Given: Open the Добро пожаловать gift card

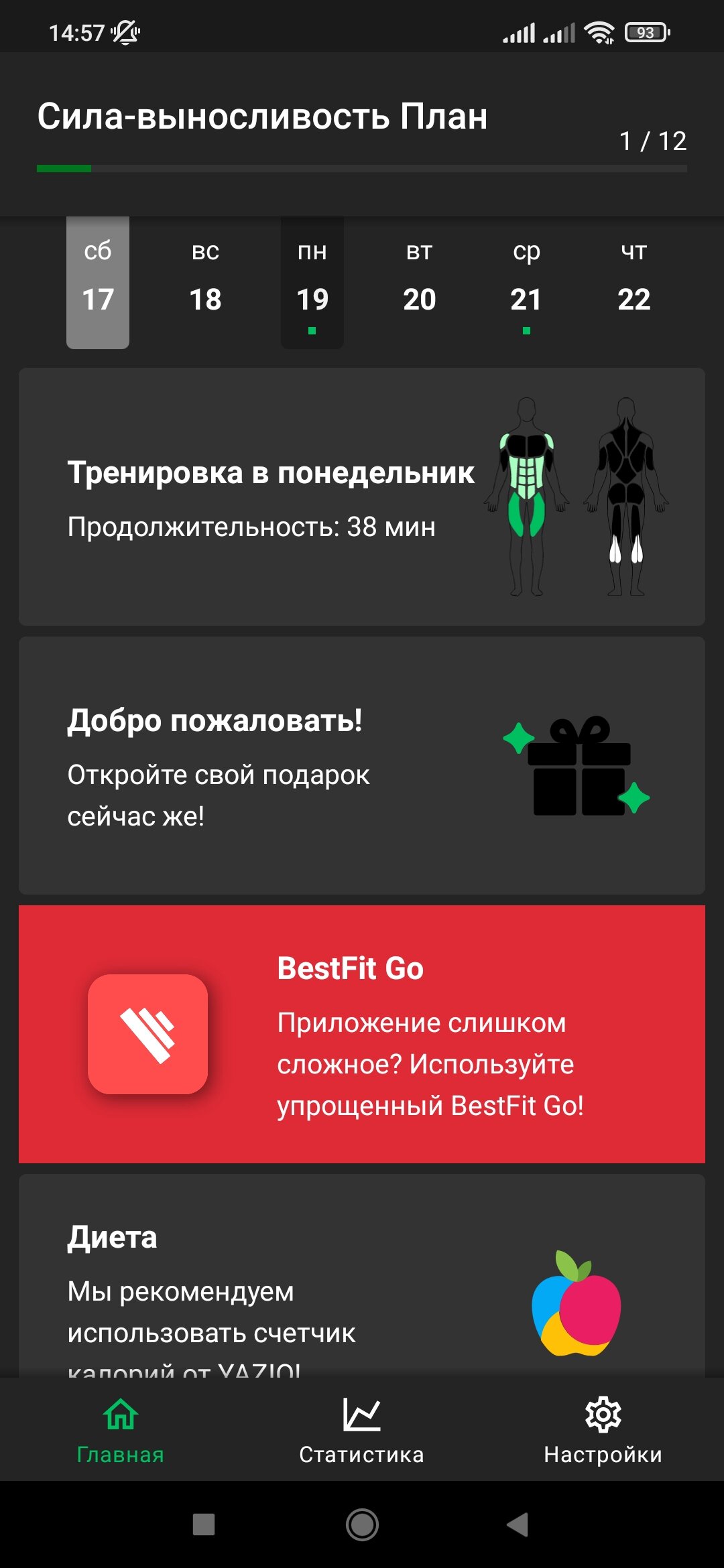Looking at the screenshot, I should (x=362, y=765).
